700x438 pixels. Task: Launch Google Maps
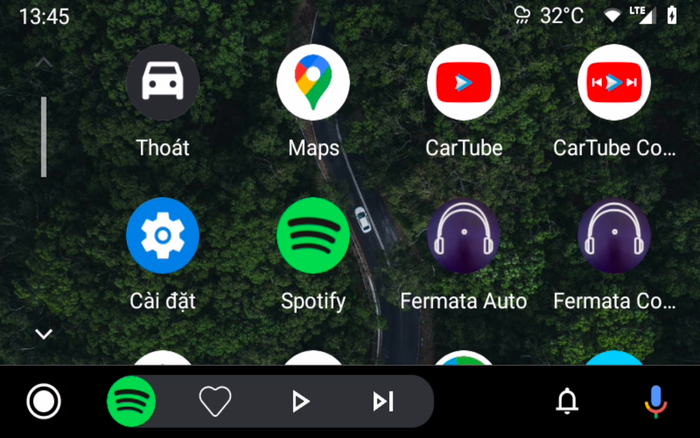pyautogui.click(x=313, y=82)
